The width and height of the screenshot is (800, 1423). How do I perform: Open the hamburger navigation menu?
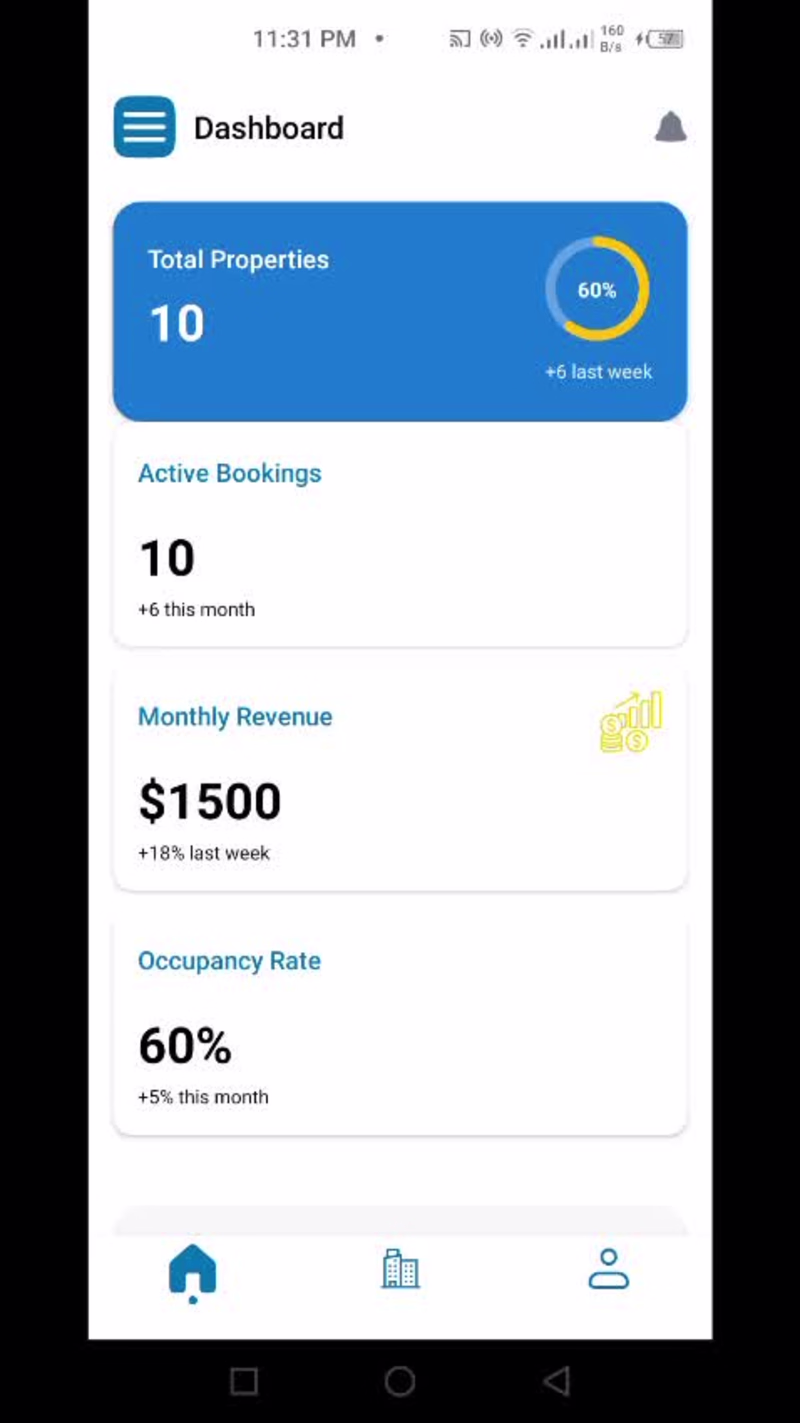144,127
